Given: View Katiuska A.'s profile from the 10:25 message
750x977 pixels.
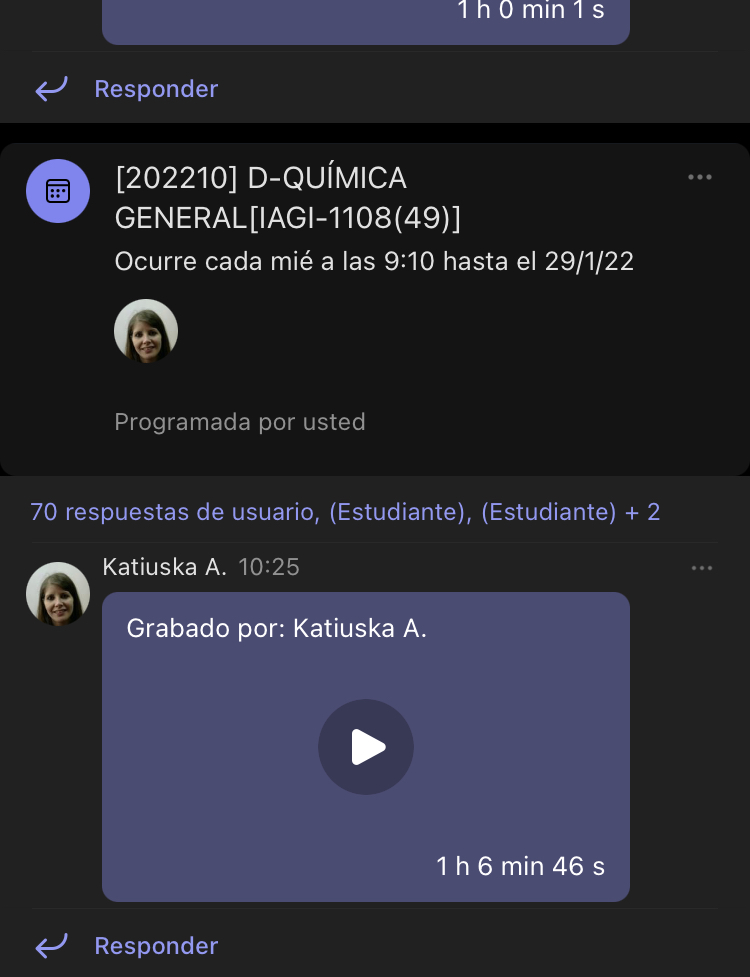Looking at the screenshot, I should (x=58, y=594).
